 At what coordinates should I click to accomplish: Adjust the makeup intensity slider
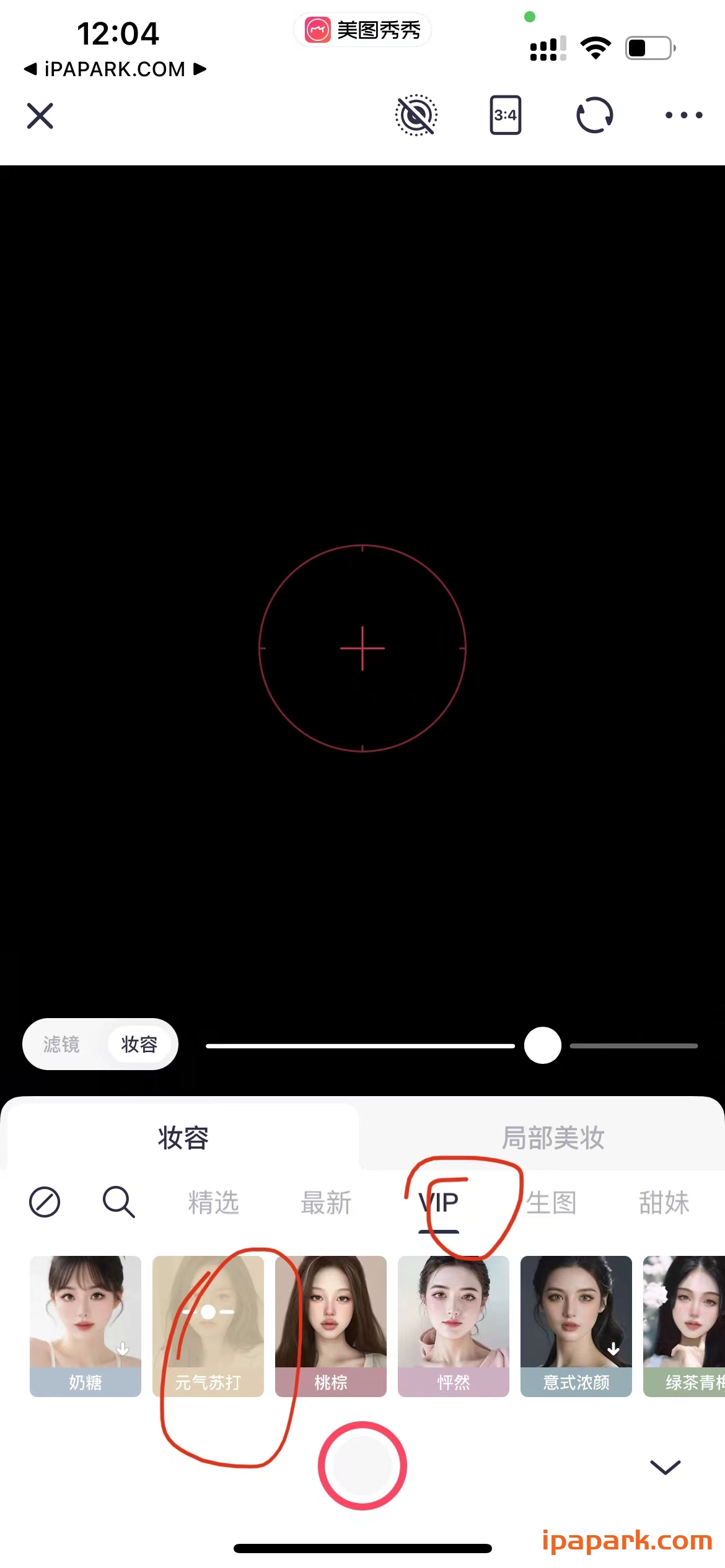(x=542, y=1045)
